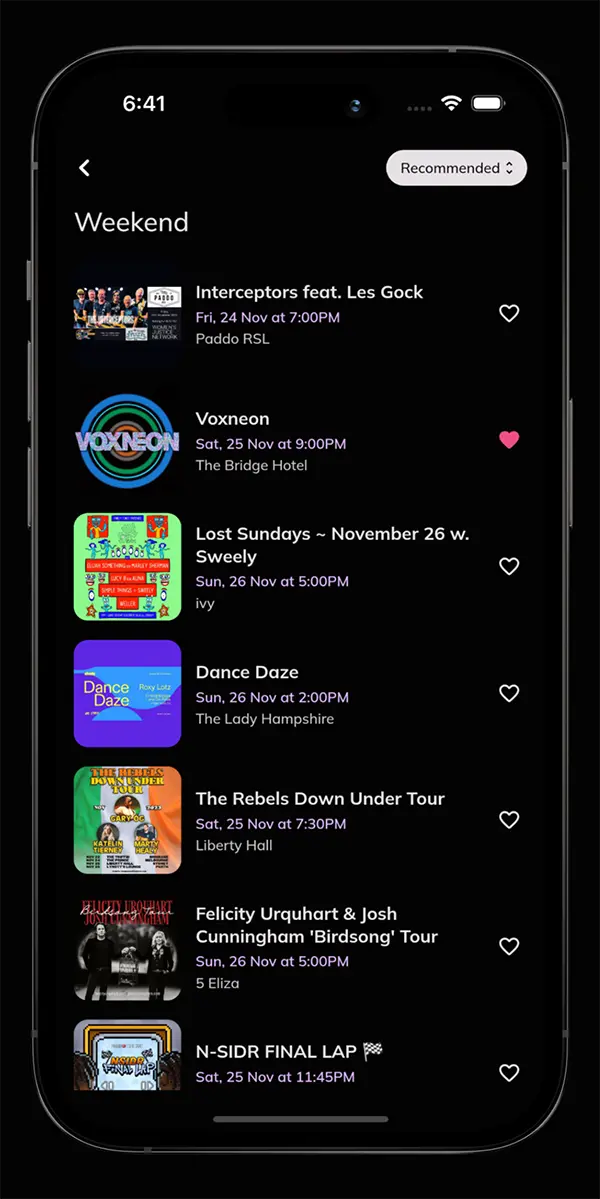Viewport: 600px width, 1199px height.
Task: Favorite the N-SIDR FINAL LAP event
Action: [x=509, y=1073]
